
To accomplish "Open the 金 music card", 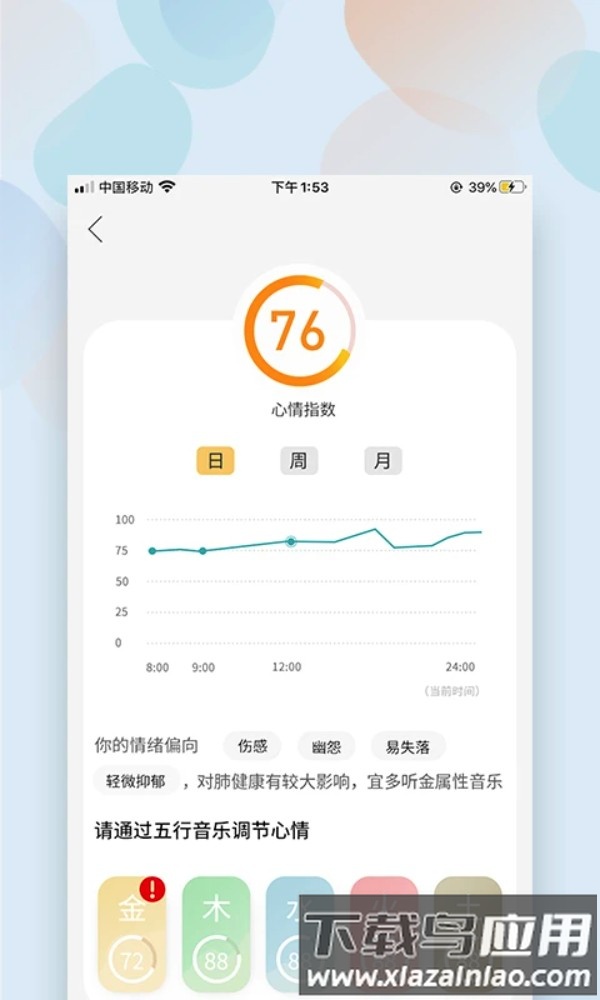I will point(132,935).
